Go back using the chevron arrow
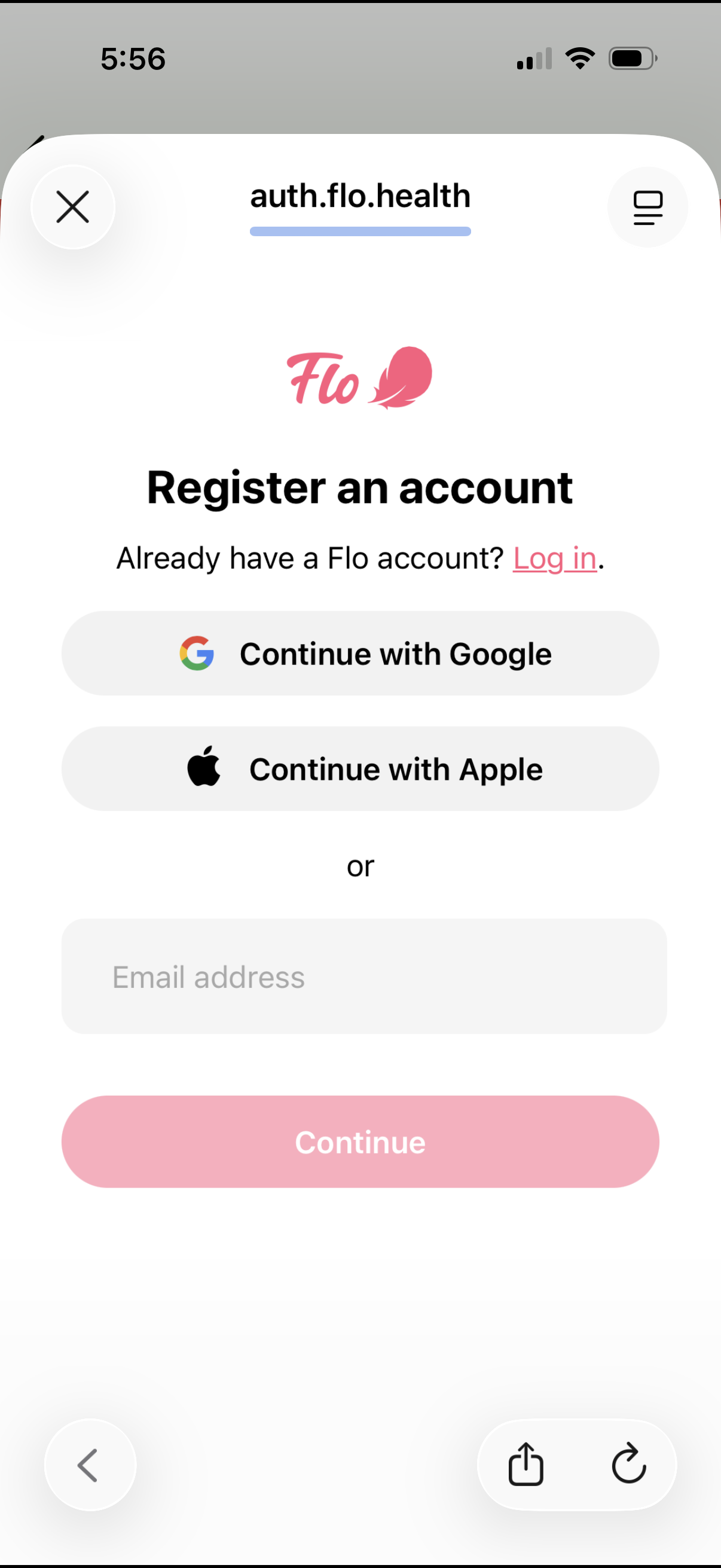The height and width of the screenshot is (1568, 721). point(90,1465)
